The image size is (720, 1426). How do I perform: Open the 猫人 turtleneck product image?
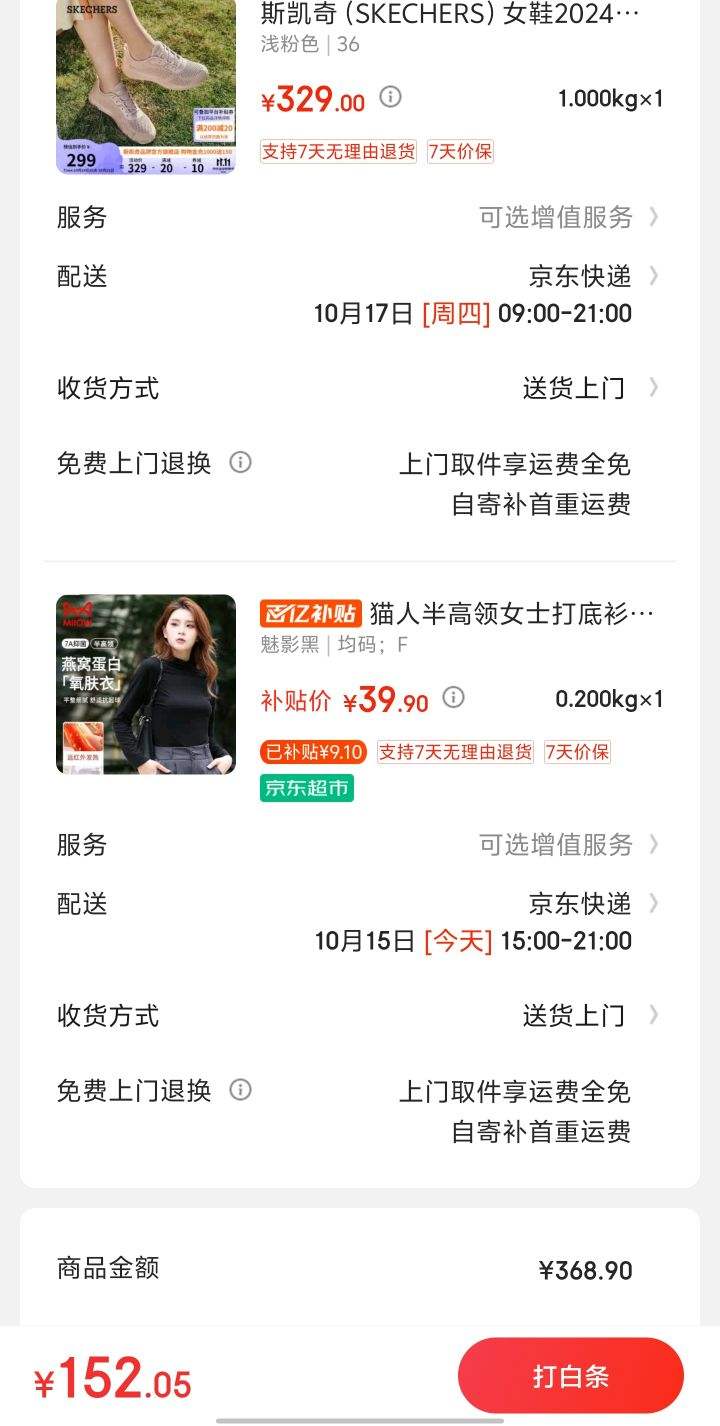pos(146,684)
